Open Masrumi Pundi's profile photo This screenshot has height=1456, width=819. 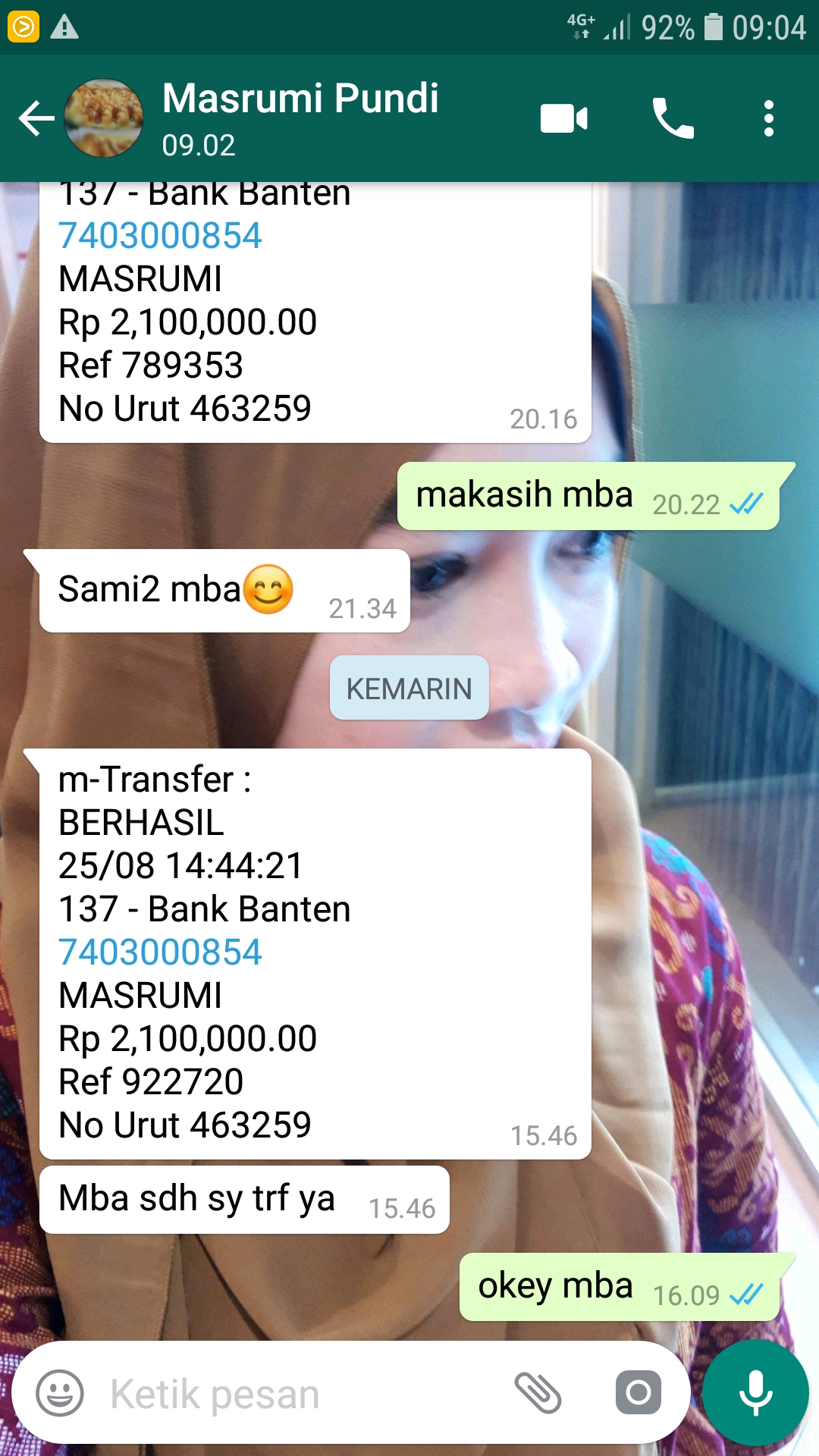coord(104,119)
